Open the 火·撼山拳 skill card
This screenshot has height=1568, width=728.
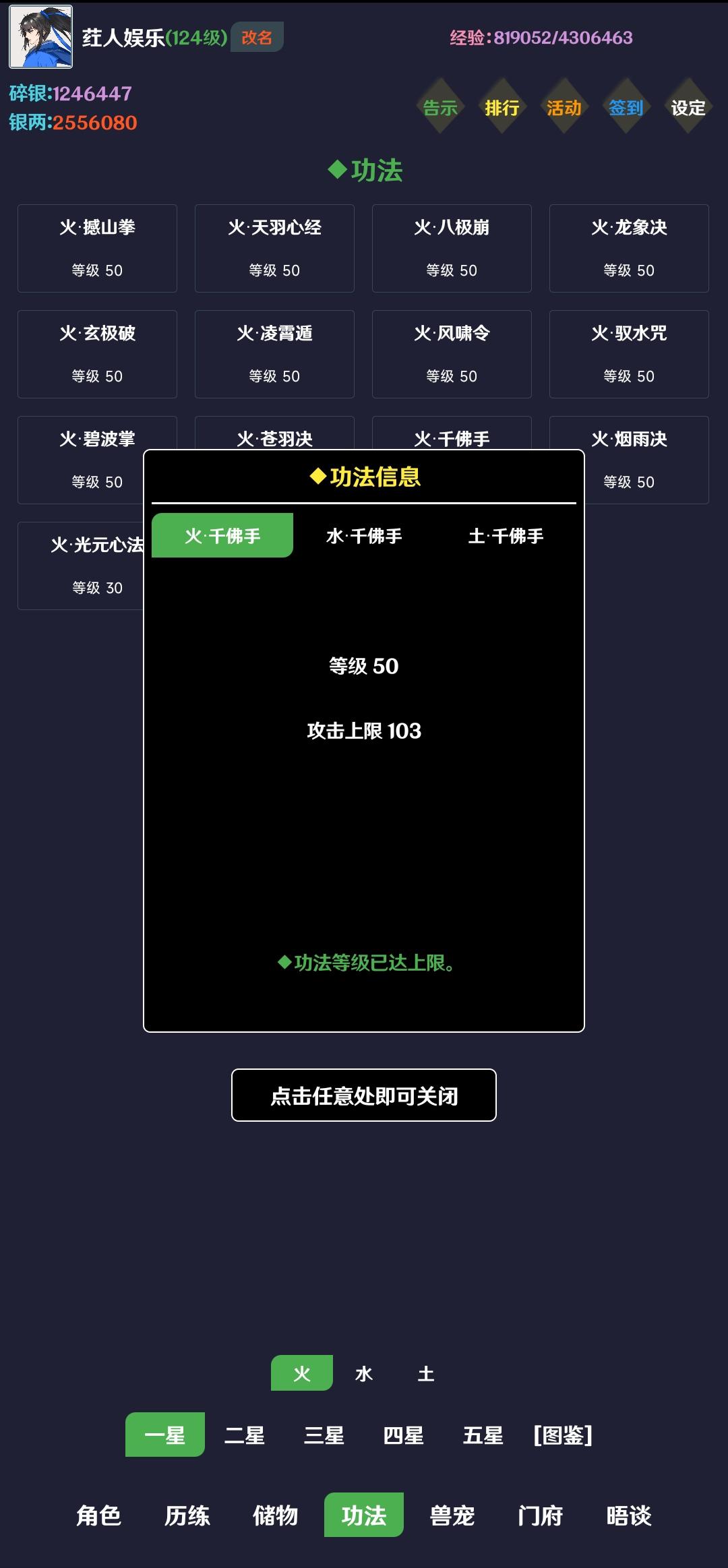[97, 248]
